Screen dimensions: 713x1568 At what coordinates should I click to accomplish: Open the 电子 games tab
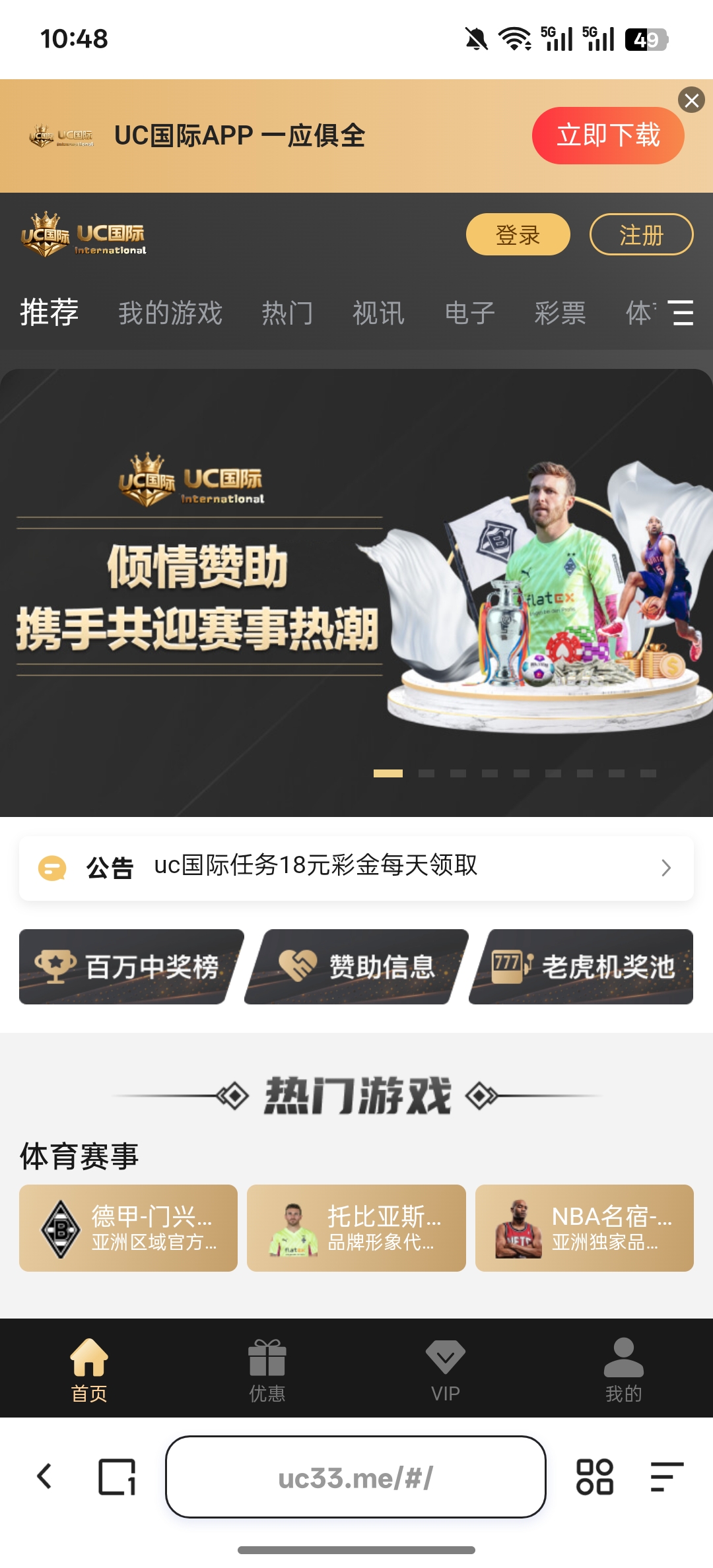pyautogui.click(x=469, y=313)
